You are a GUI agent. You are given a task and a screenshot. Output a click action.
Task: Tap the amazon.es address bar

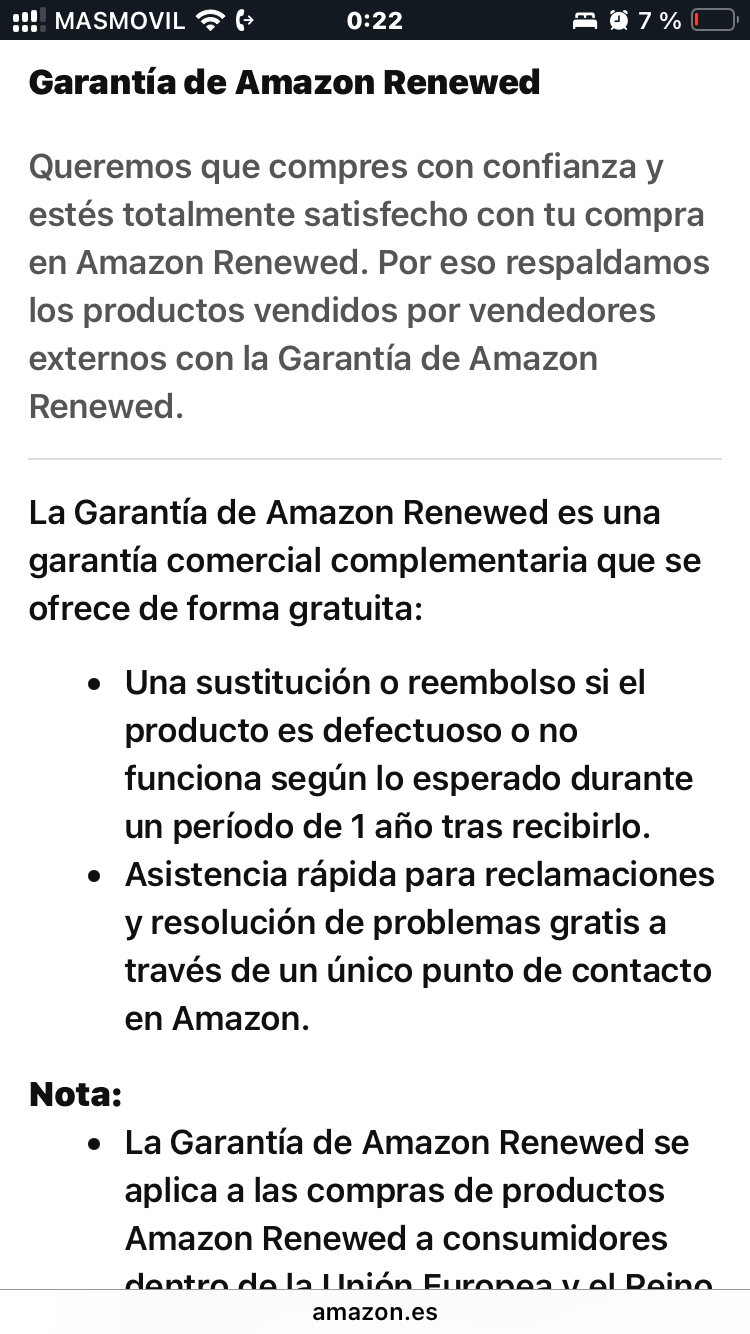tap(375, 1311)
